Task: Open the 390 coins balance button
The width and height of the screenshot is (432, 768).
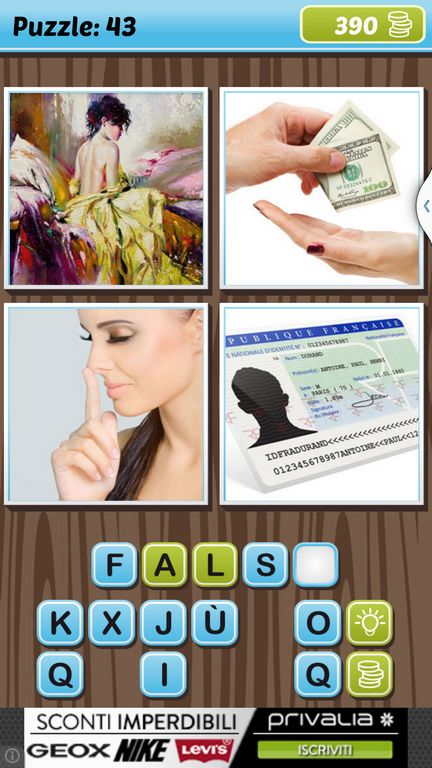Action: [x=362, y=24]
